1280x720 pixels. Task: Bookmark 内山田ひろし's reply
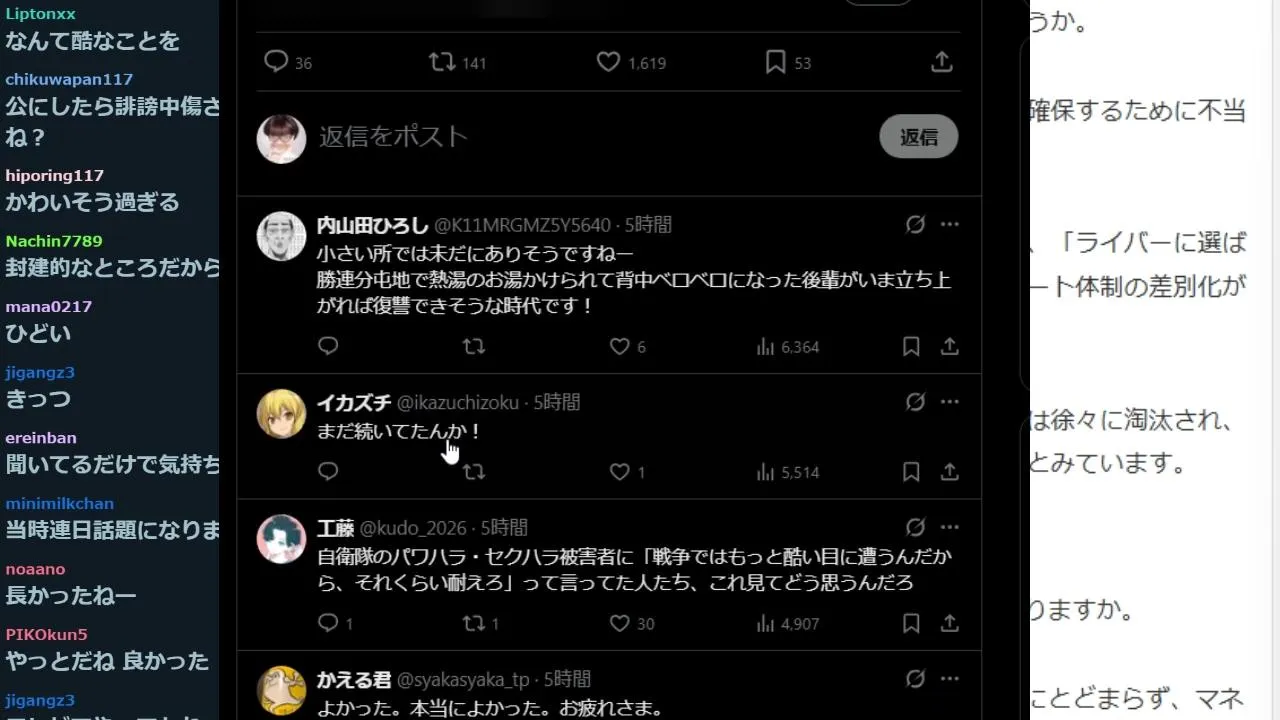911,346
